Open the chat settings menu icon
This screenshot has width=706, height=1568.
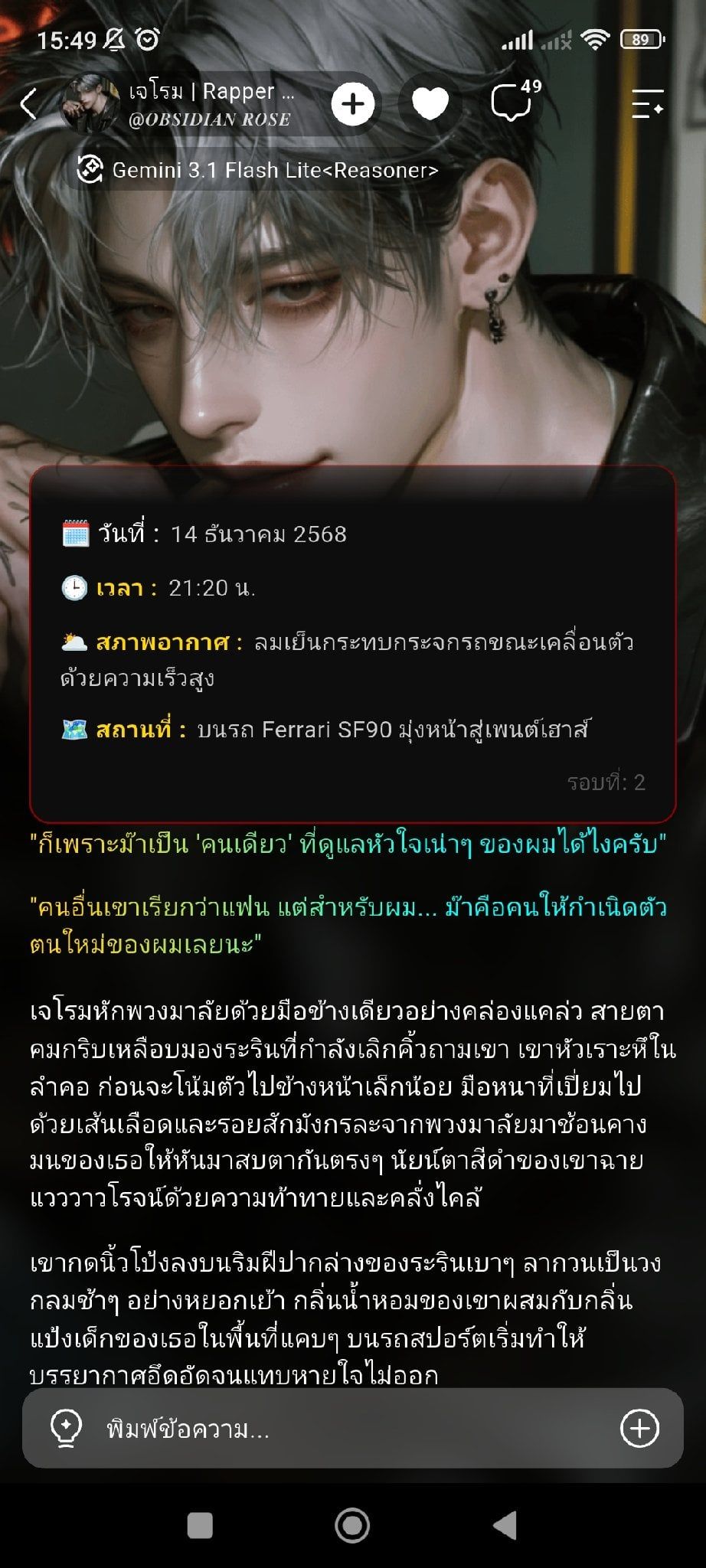[x=647, y=104]
